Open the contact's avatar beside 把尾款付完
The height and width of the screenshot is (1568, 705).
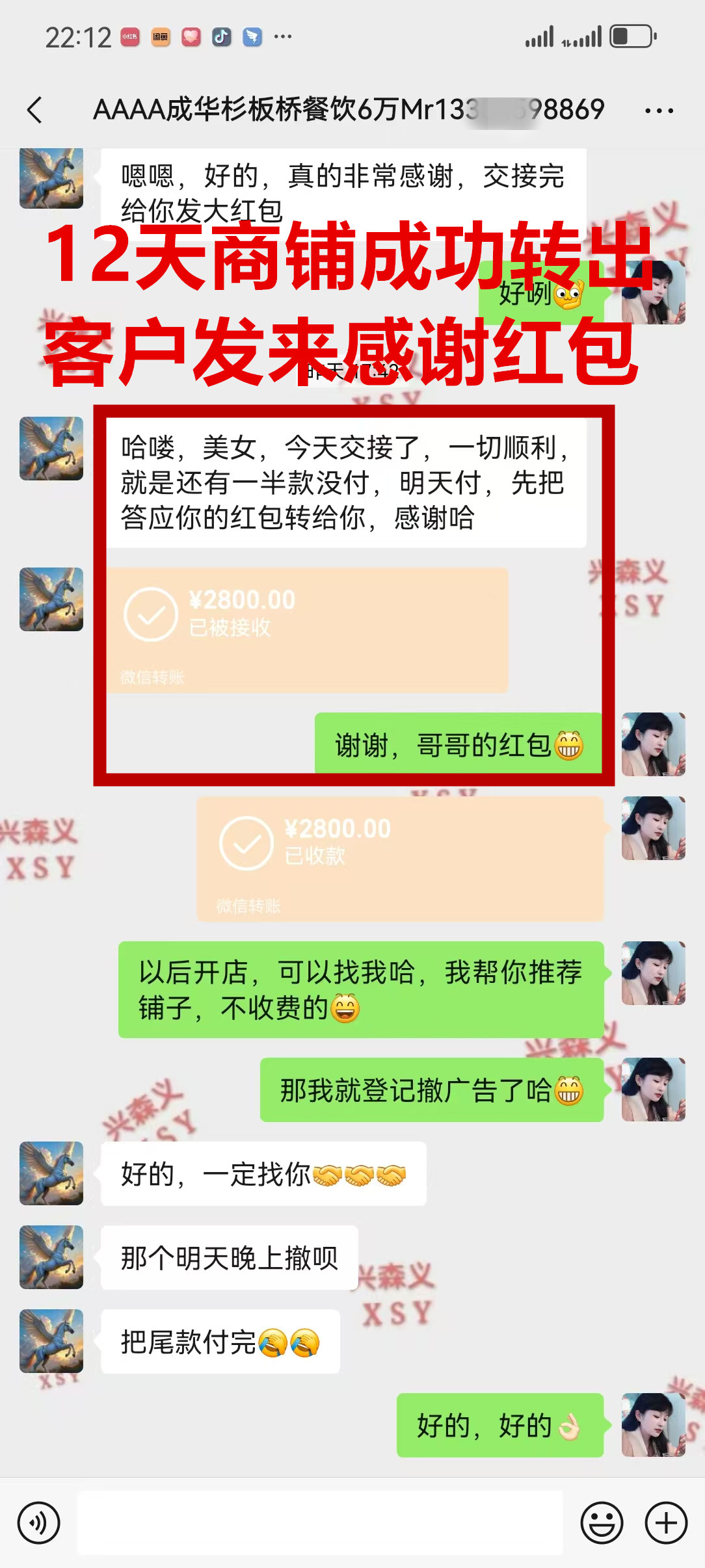point(51,1340)
